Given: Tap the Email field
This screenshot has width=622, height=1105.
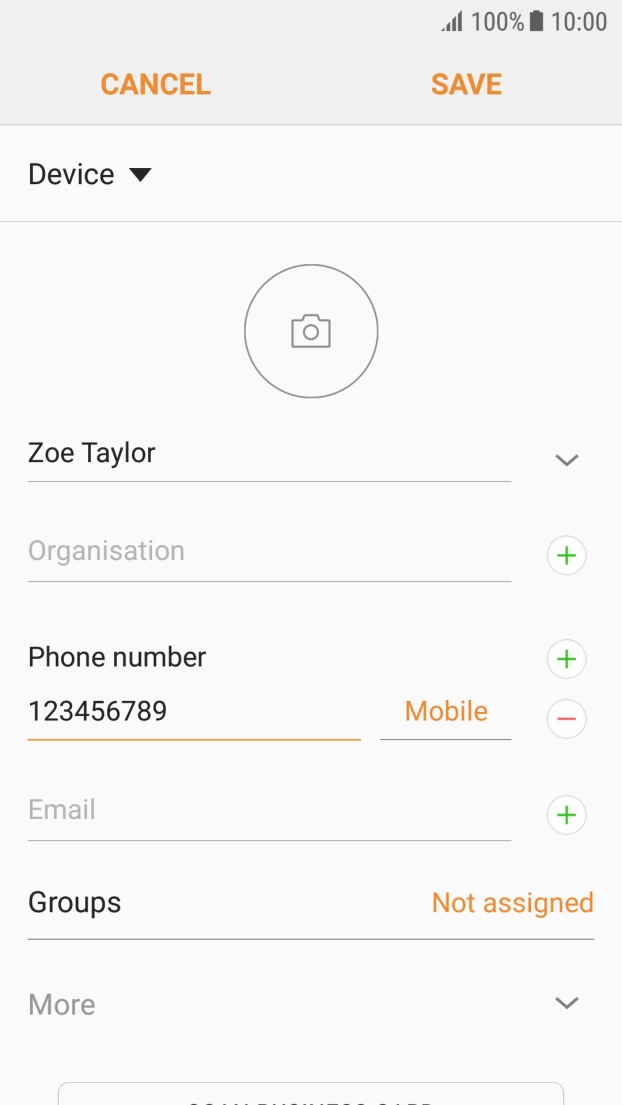Looking at the screenshot, I should [x=269, y=811].
